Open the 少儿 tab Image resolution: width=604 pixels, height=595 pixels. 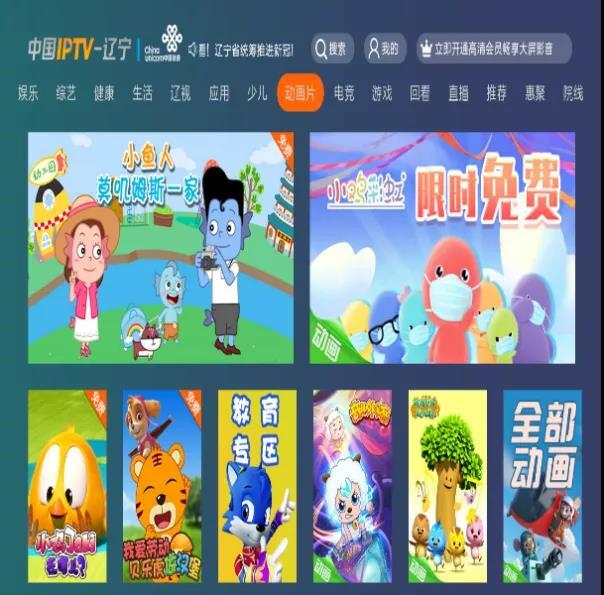(257, 94)
